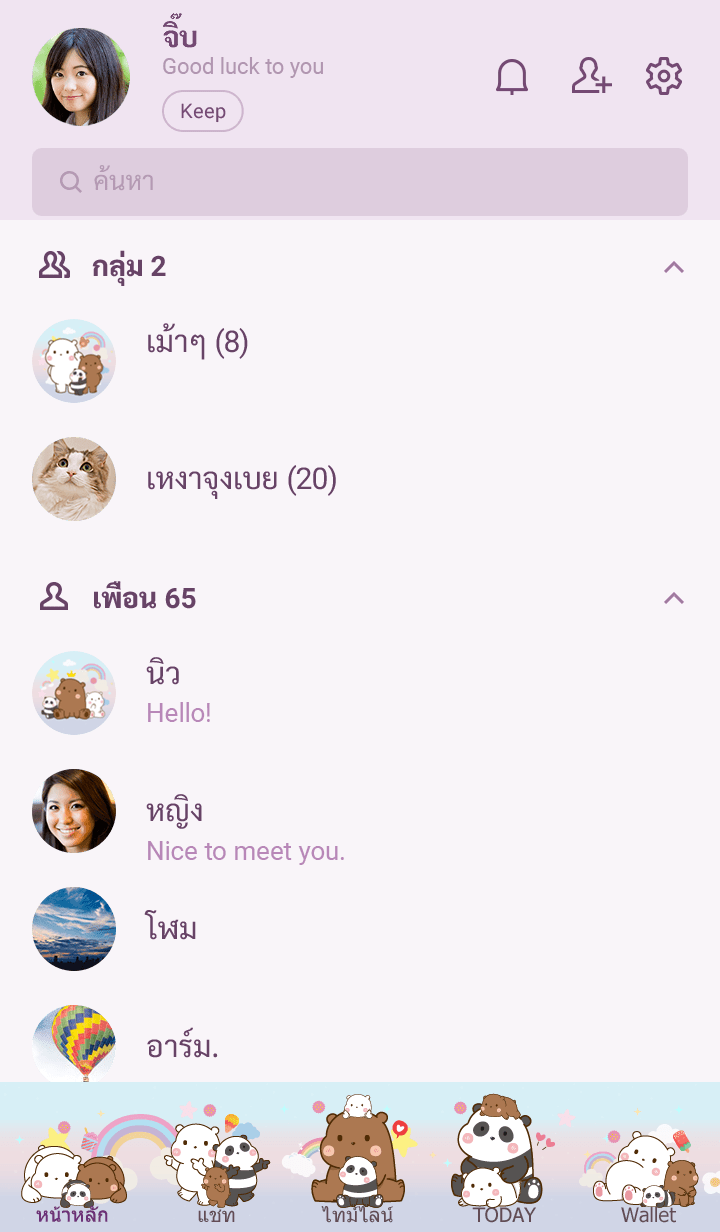
Task: Collapse the กลุ่ม 2 section
Action: (x=674, y=267)
